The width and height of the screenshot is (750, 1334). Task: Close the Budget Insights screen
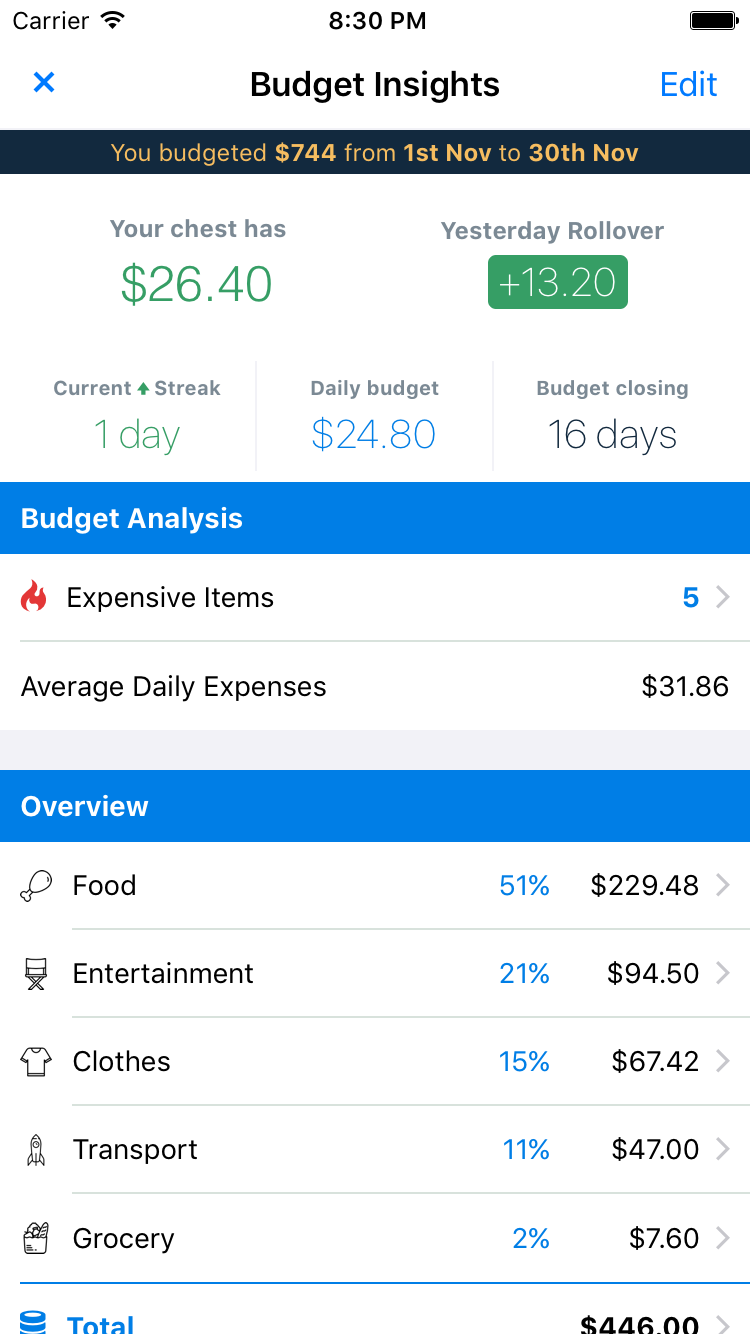tap(44, 83)
